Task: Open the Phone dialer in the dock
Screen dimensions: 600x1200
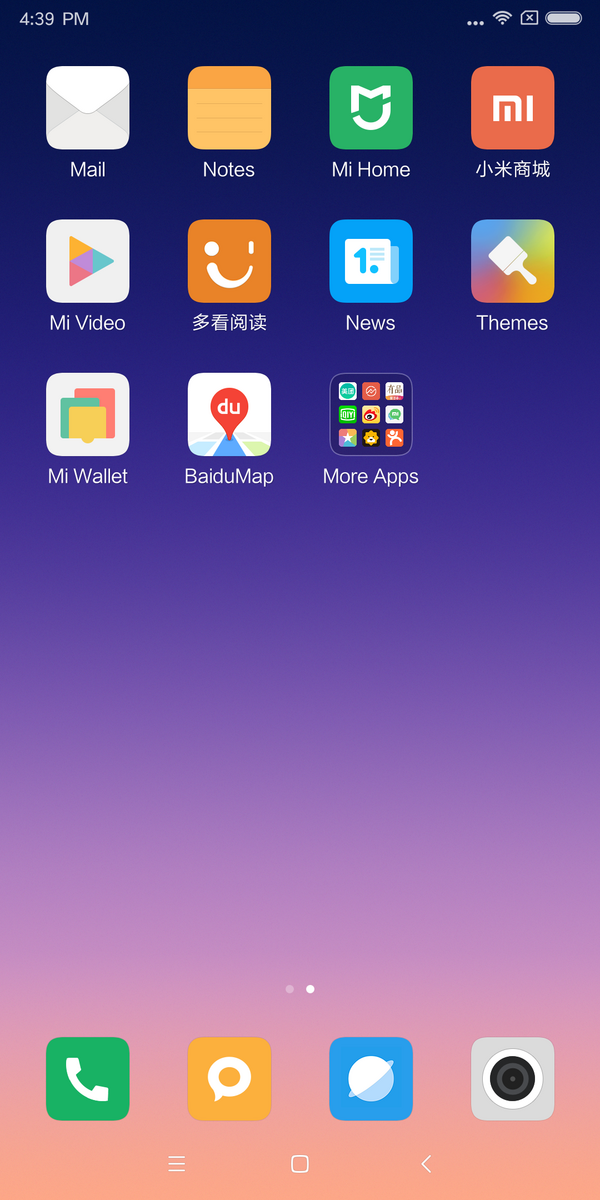Action: (88, 1078)
